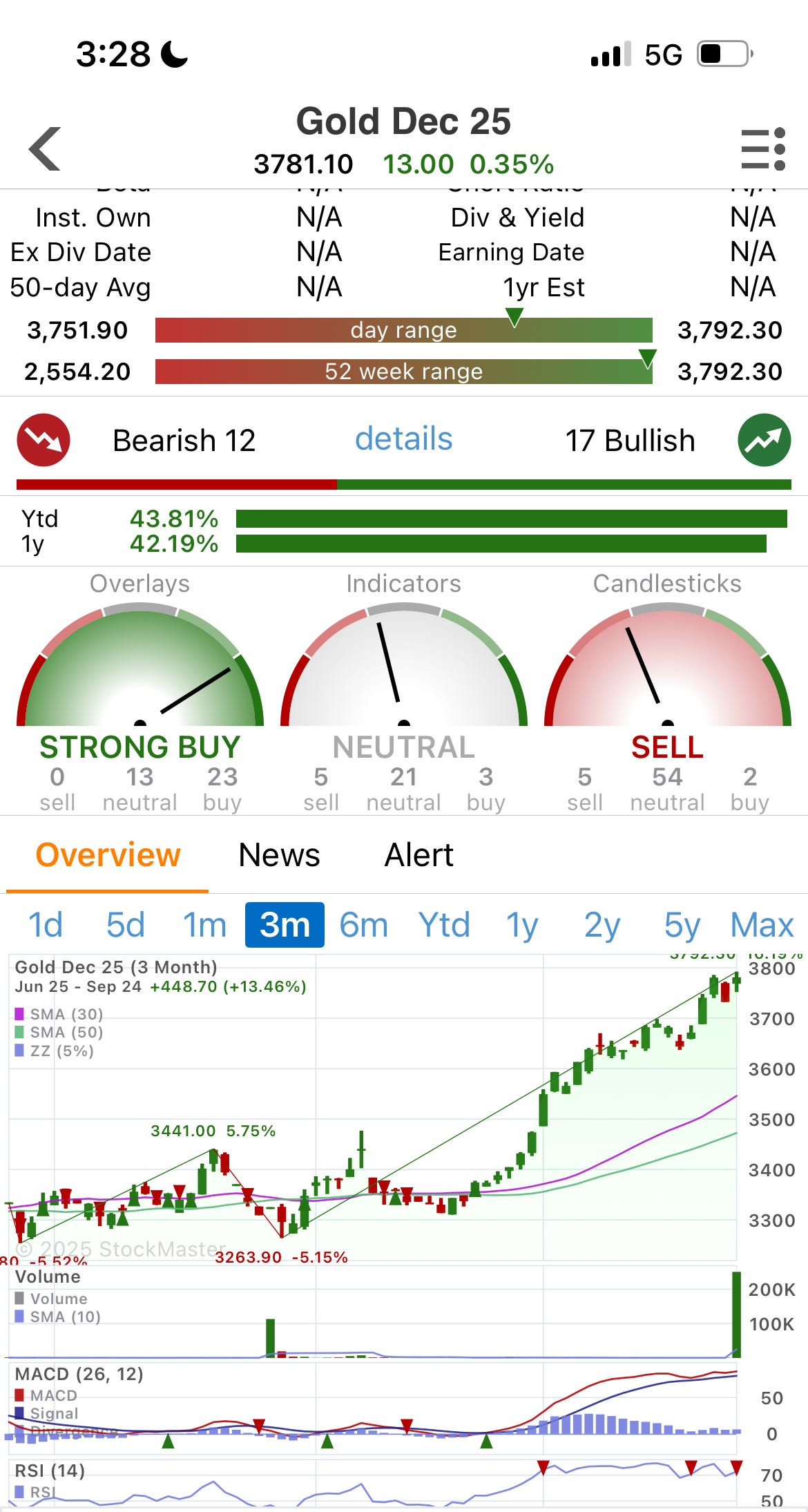View bullish and bearish details
This screenshot has width=808, height=1512.
pyautogui.click(x=403, y=439)
